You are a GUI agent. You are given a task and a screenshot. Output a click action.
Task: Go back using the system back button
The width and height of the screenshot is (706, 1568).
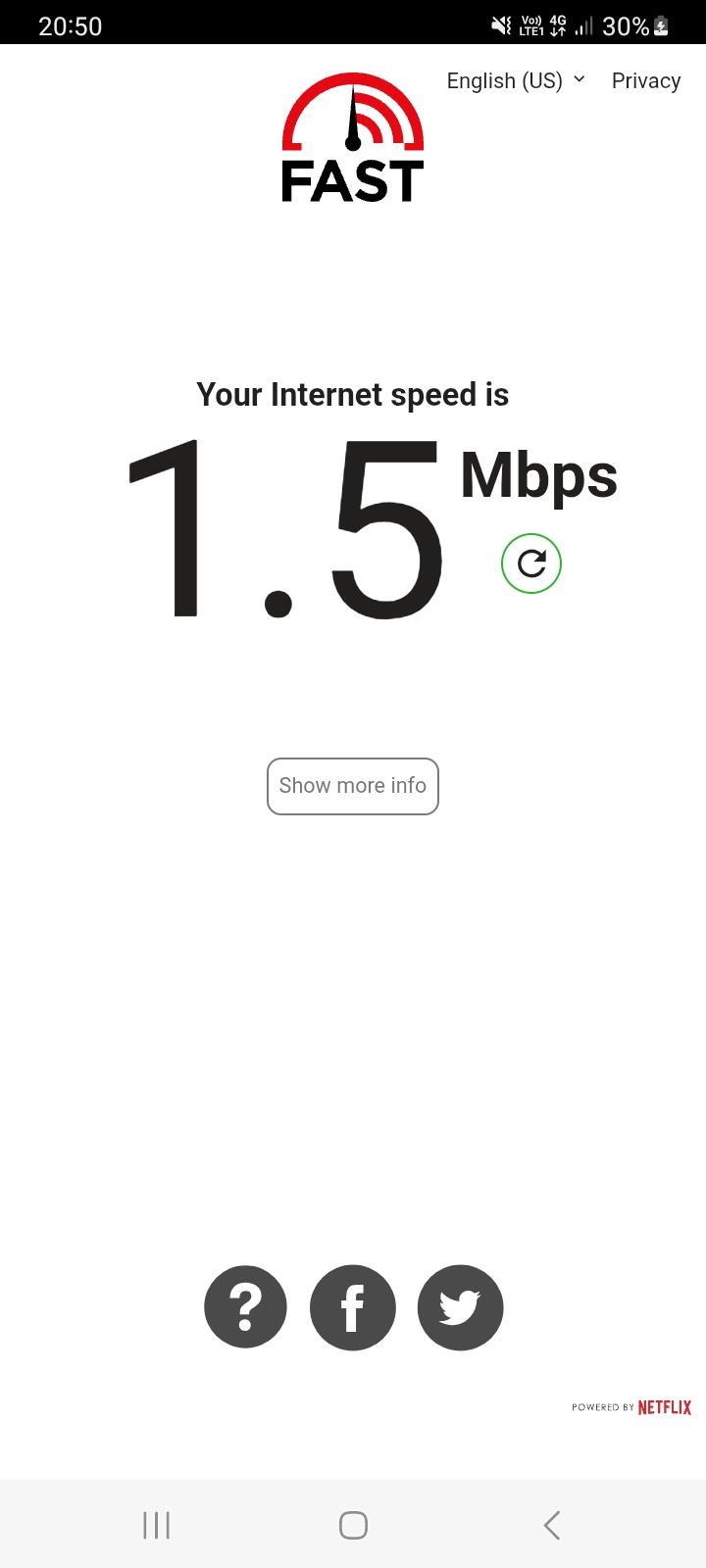pos(552,1525)
